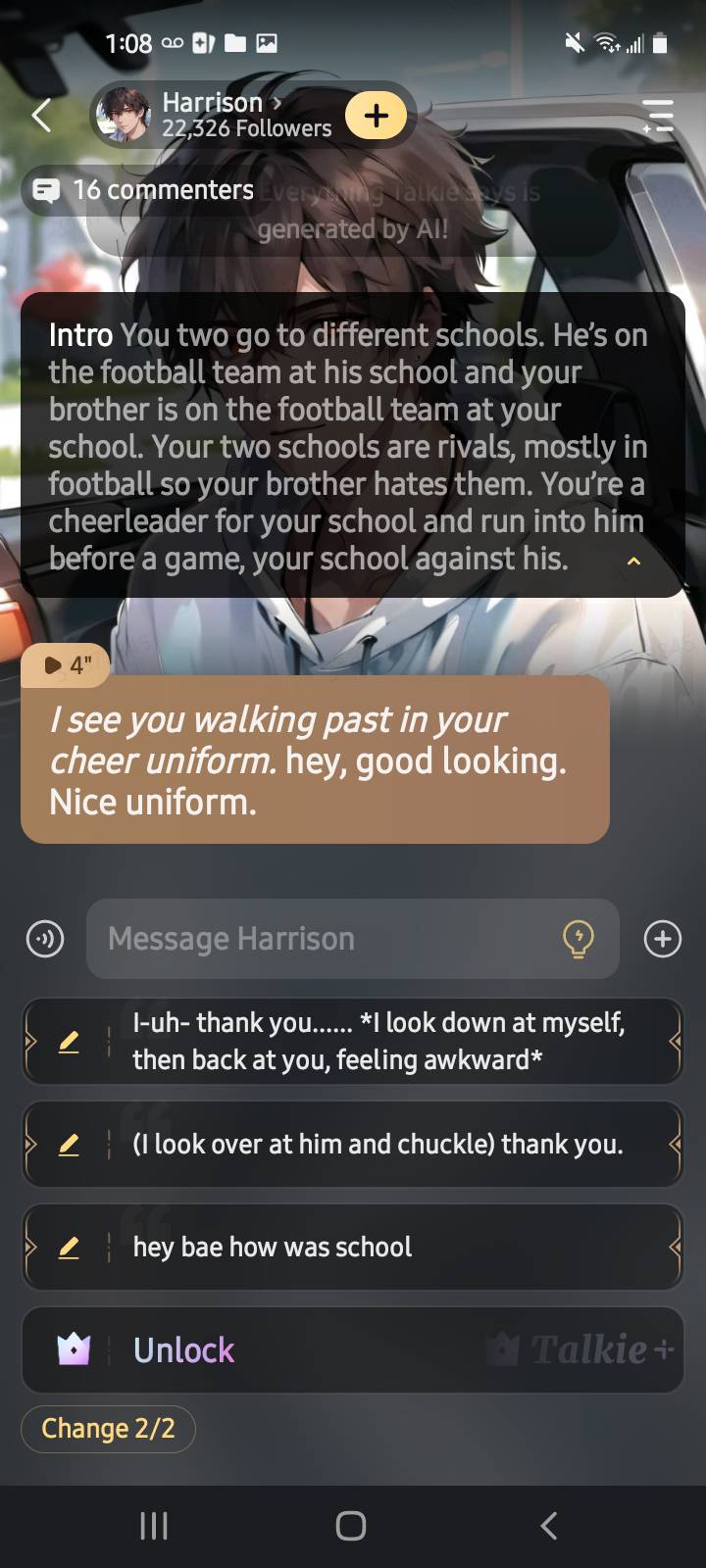Go to the home screen
This screenshot has height=1568, width=706.
pyautogui.click(x=351, y=1525)
